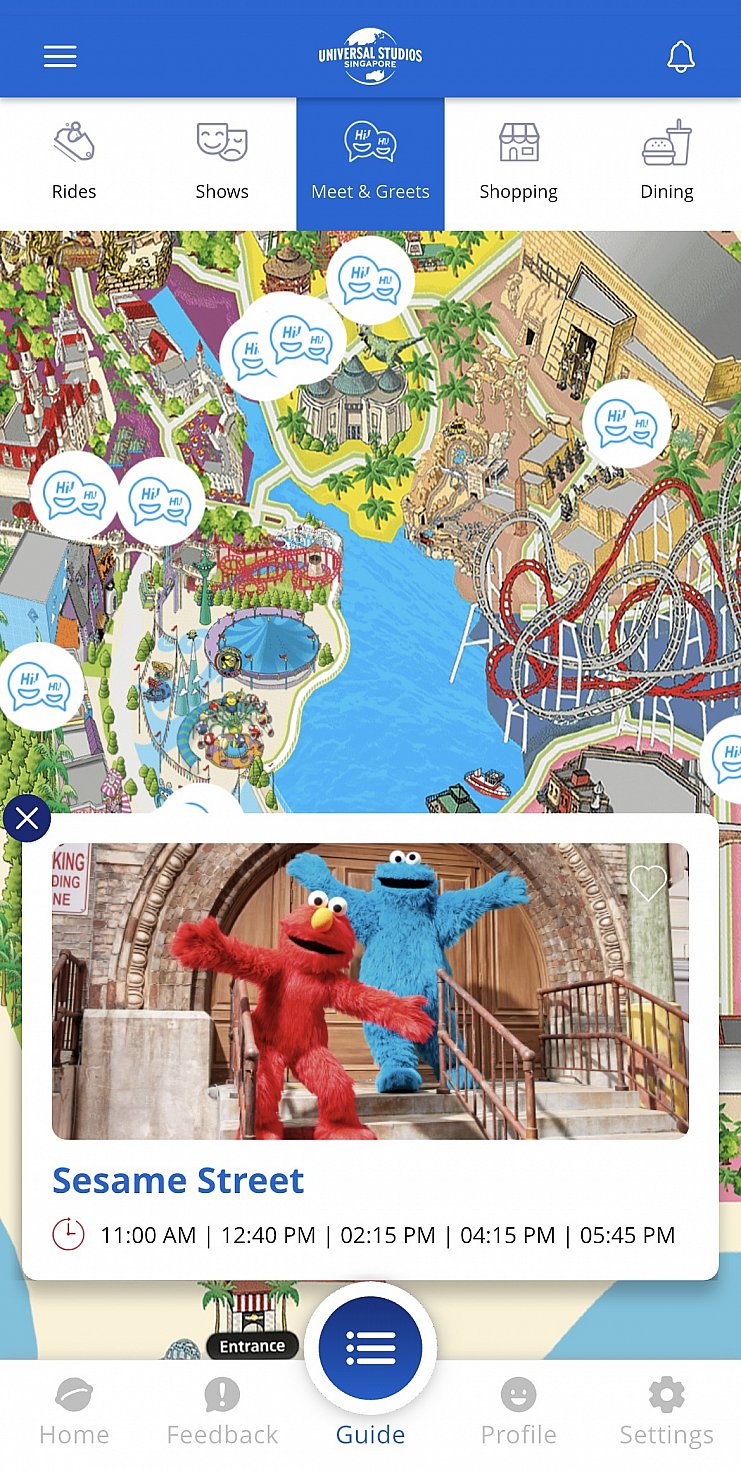Viewport: 741px width, 1470px height.
Task: Go to the Home tab
Action: (74, 1412)
